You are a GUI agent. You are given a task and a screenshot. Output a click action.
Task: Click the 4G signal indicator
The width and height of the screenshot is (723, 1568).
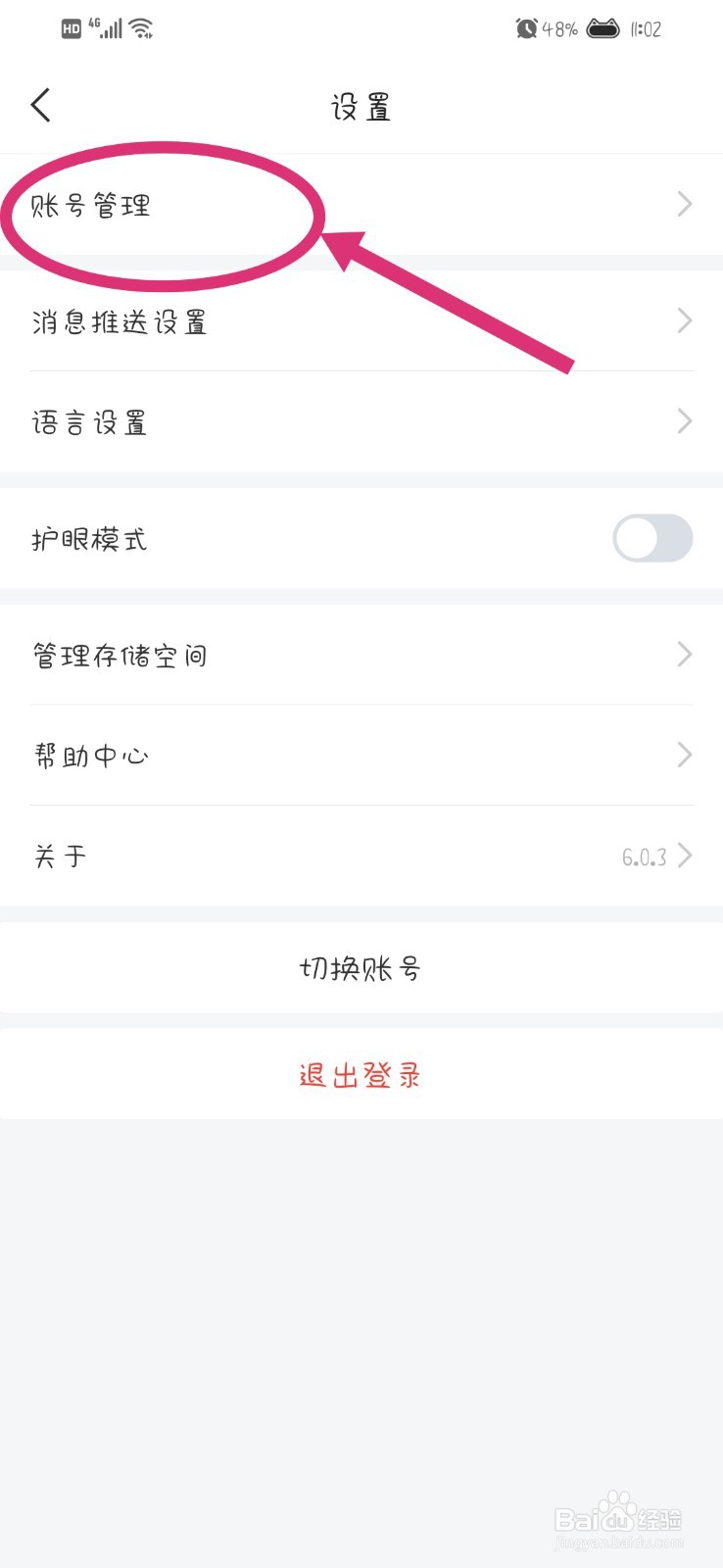[x=108, y=27]
